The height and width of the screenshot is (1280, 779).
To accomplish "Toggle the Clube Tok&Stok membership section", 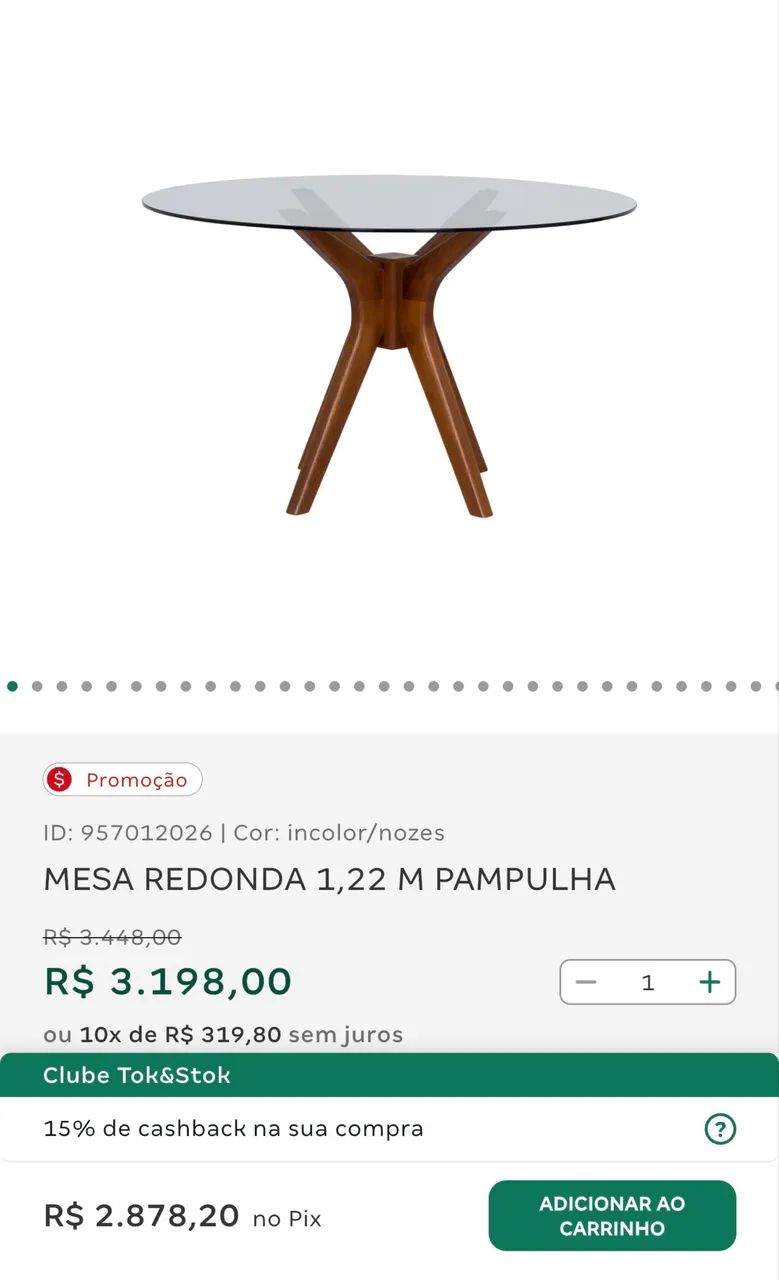I will point(389,1075).
